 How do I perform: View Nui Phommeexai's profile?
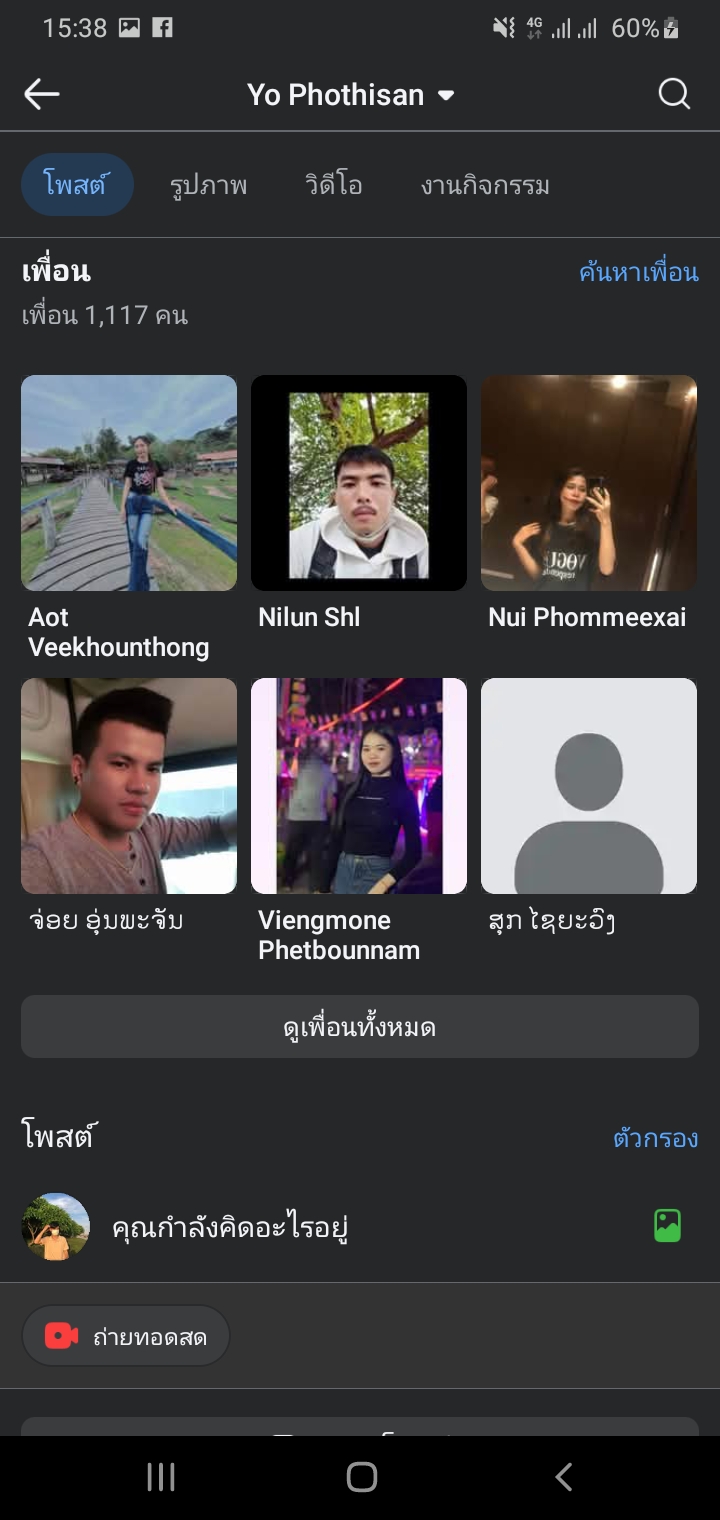click(589, 483)
